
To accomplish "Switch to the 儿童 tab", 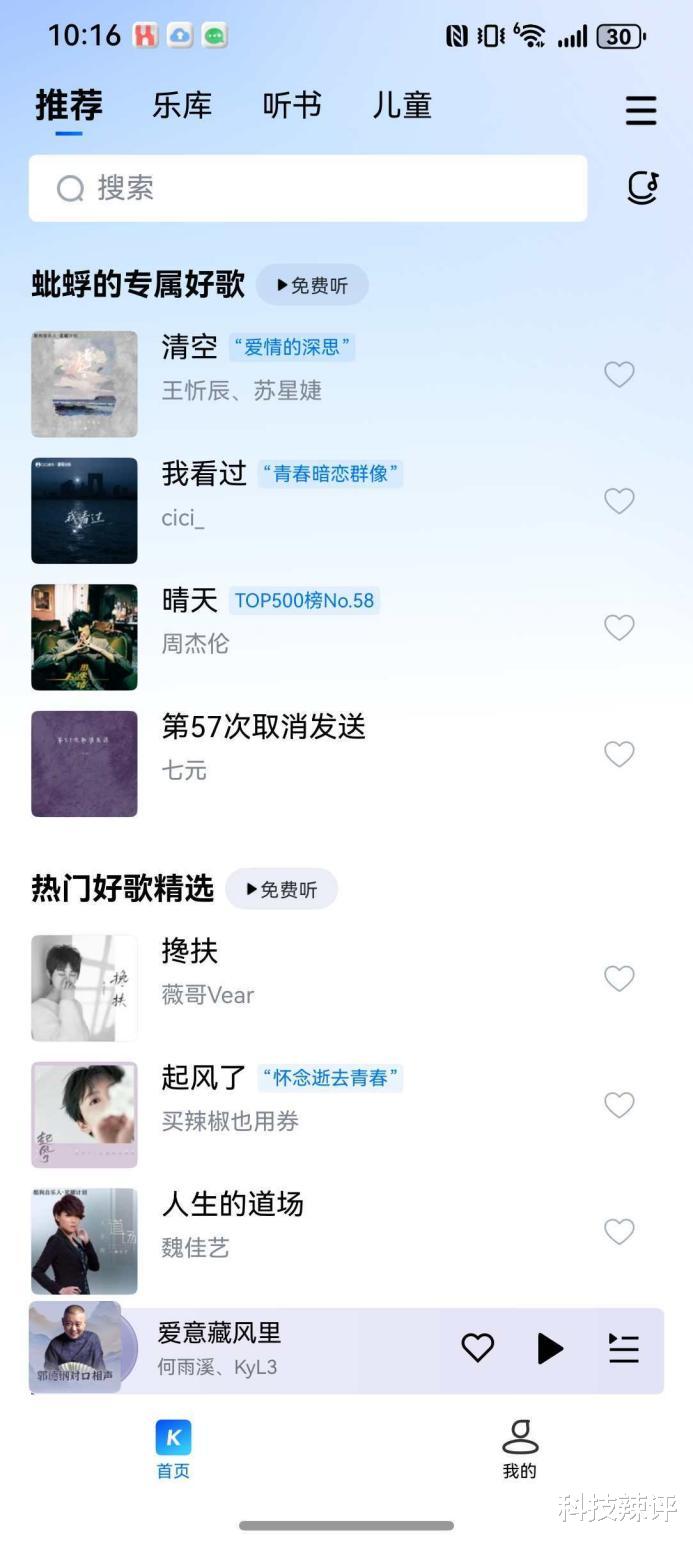I will (402, 105).
